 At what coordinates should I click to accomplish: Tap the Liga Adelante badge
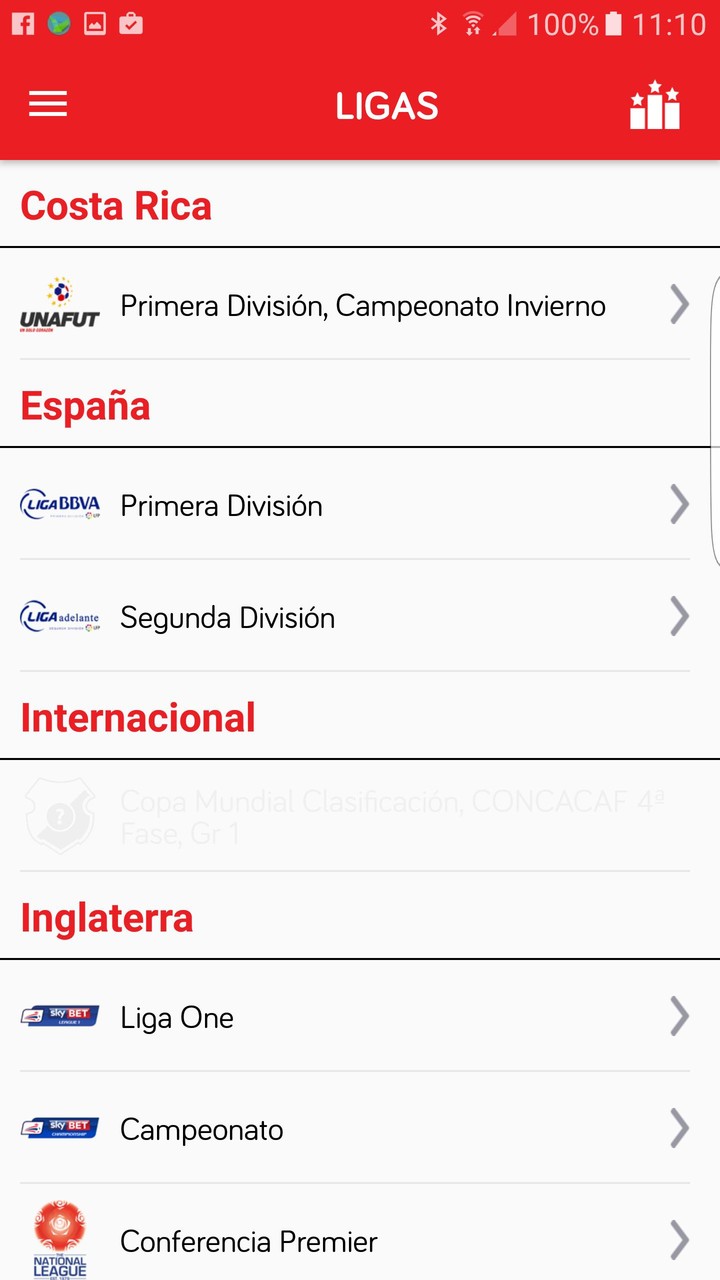(x=60, y=617)
